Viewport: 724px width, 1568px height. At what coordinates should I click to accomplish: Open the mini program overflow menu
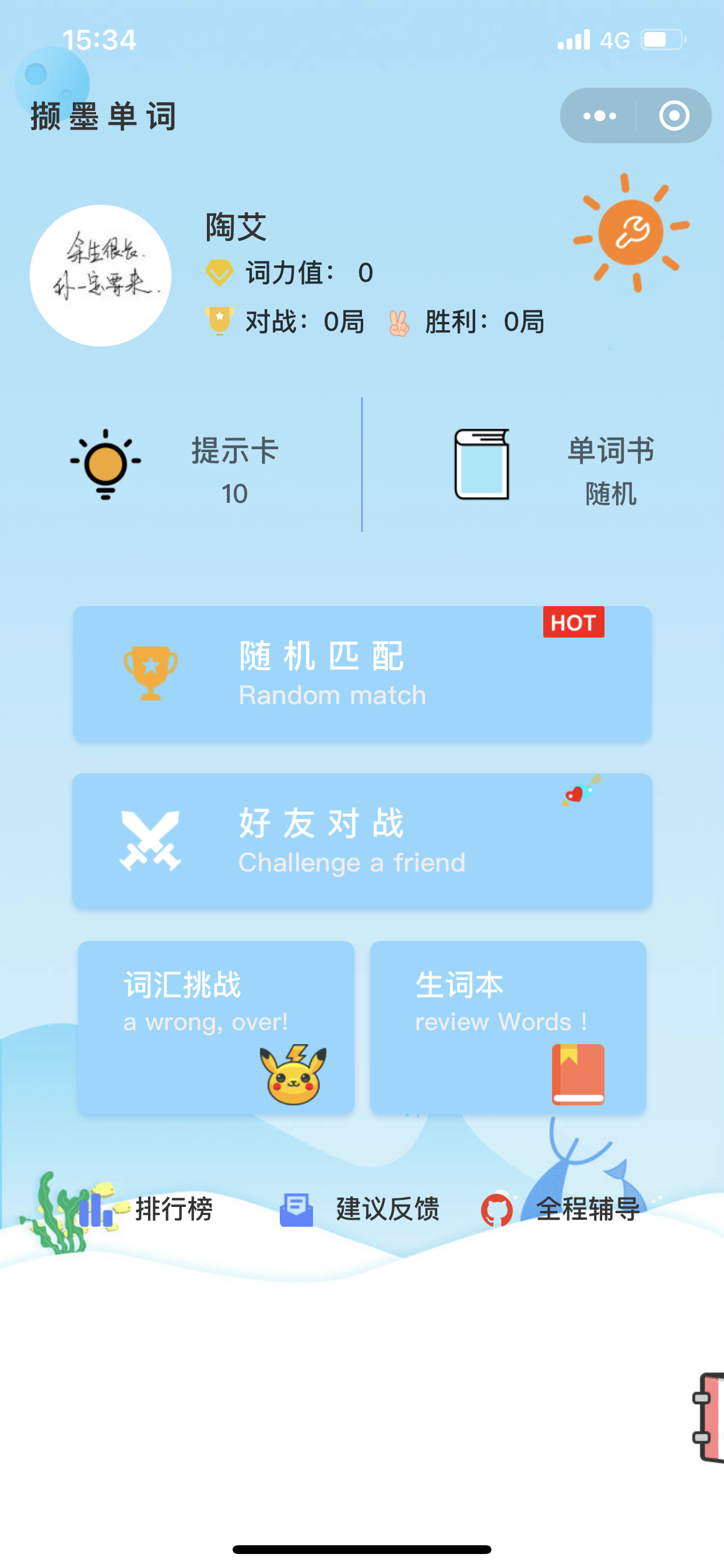(x=599, y=116)
